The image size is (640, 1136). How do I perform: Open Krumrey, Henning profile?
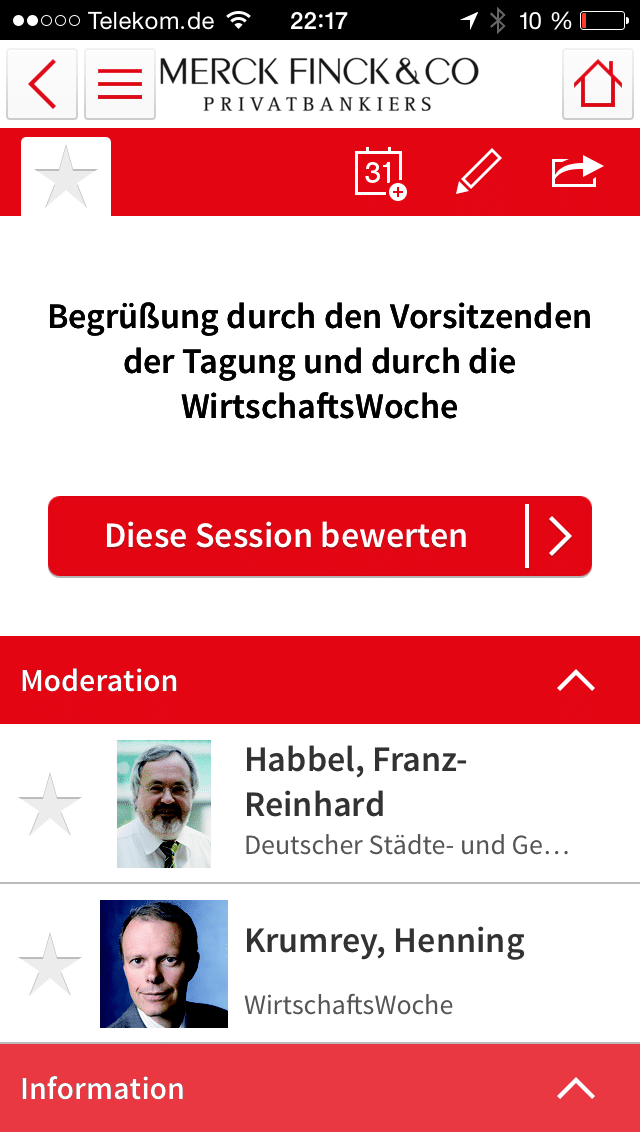(x=320, y=964)
